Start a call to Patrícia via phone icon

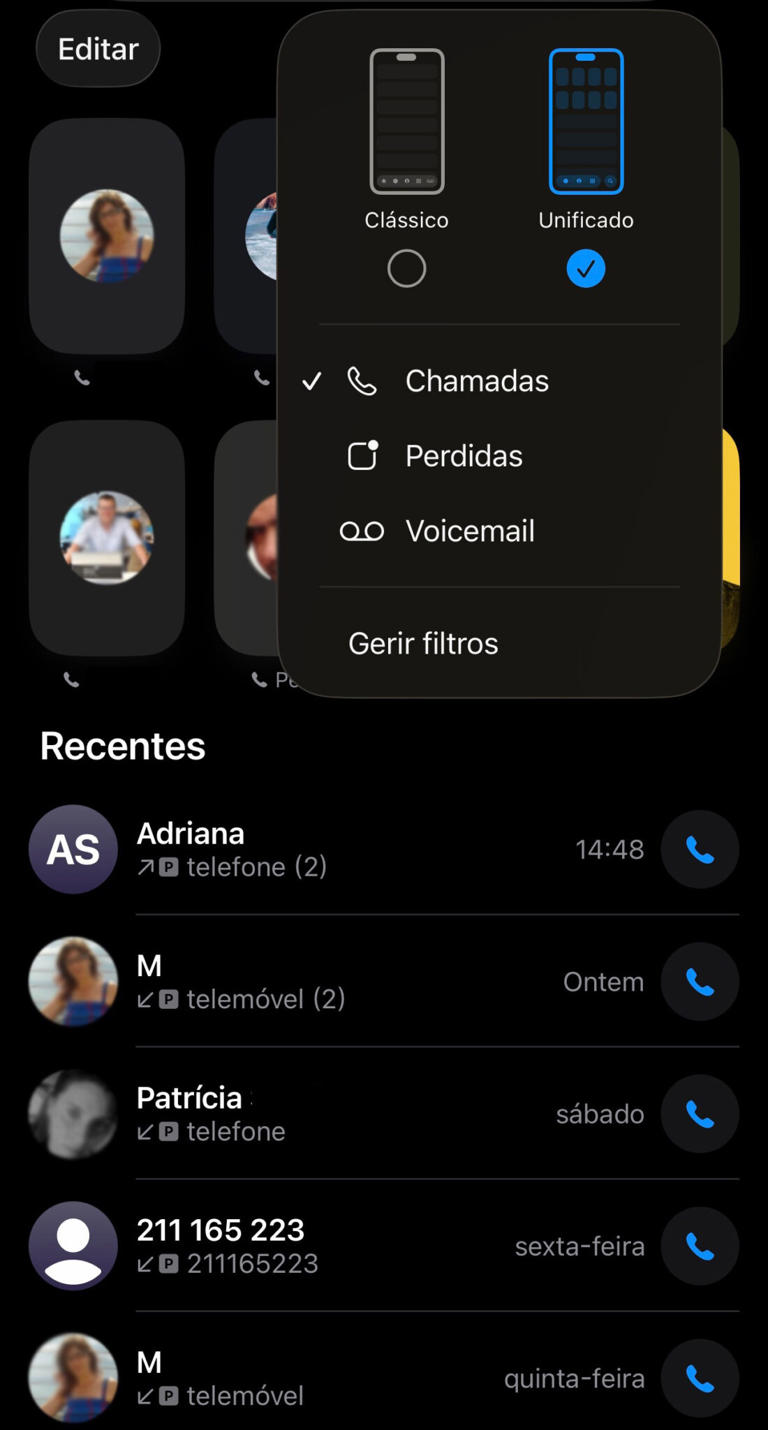pyautogui.click(x=700, y=1113)
